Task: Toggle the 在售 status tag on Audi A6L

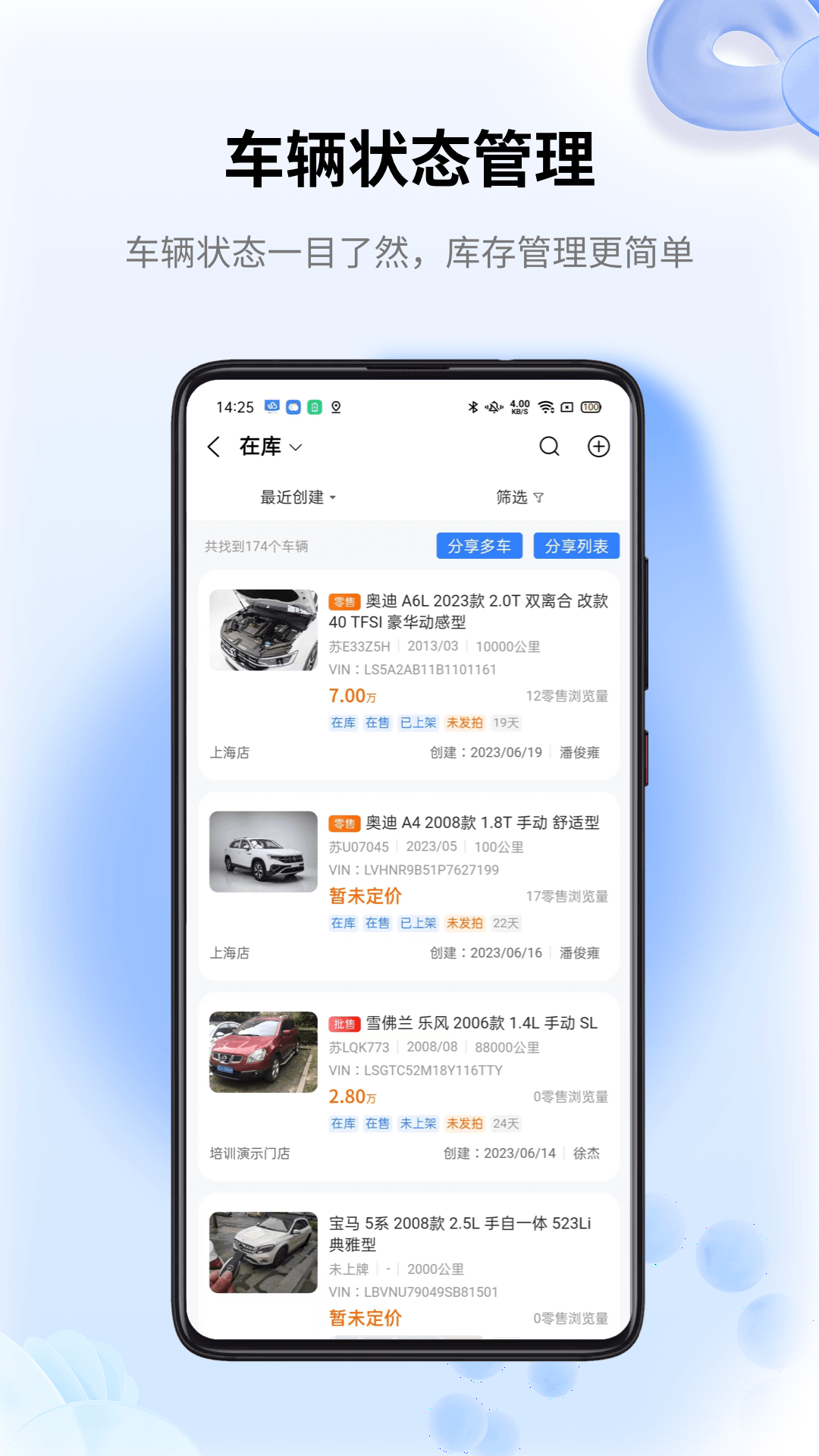Action: click(377, 723)
